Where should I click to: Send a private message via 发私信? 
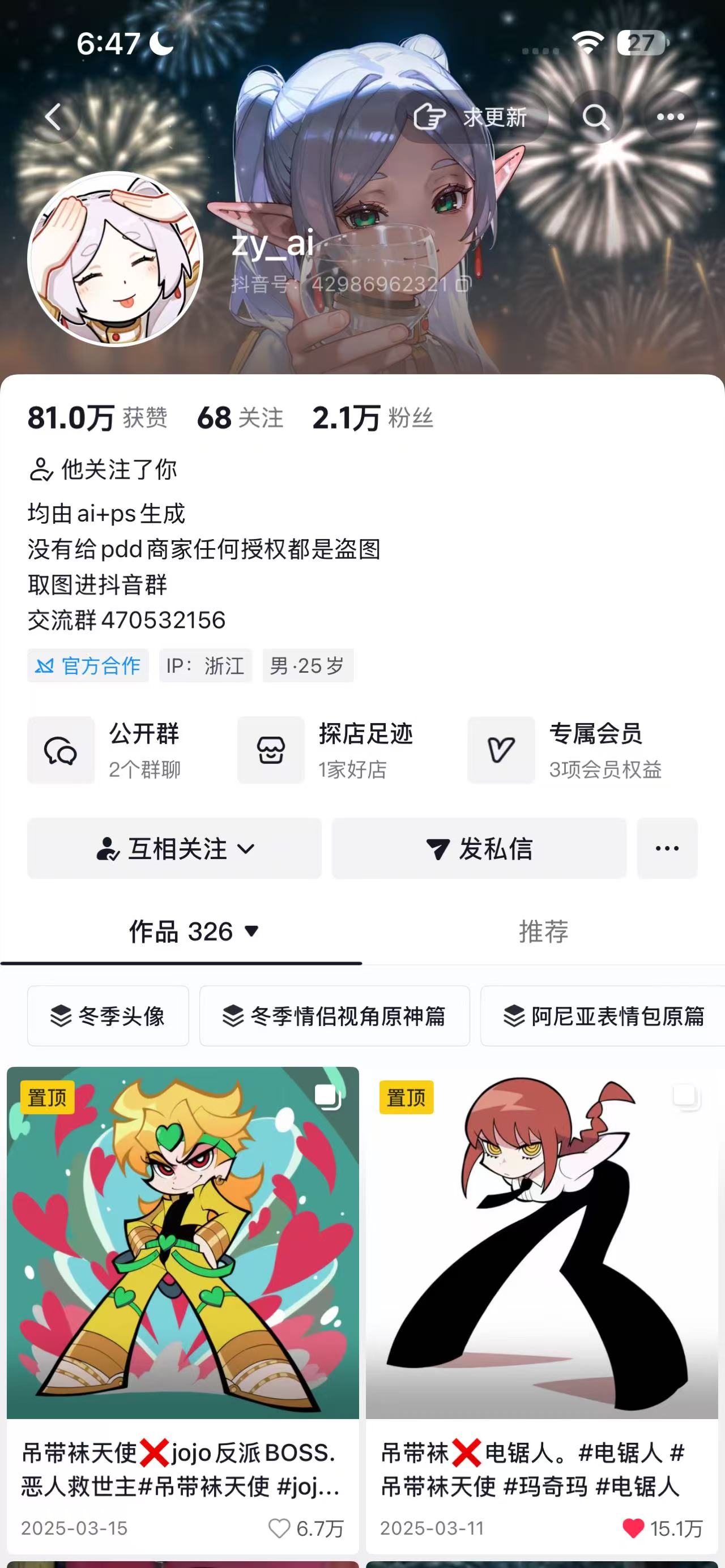pos(480,849)
